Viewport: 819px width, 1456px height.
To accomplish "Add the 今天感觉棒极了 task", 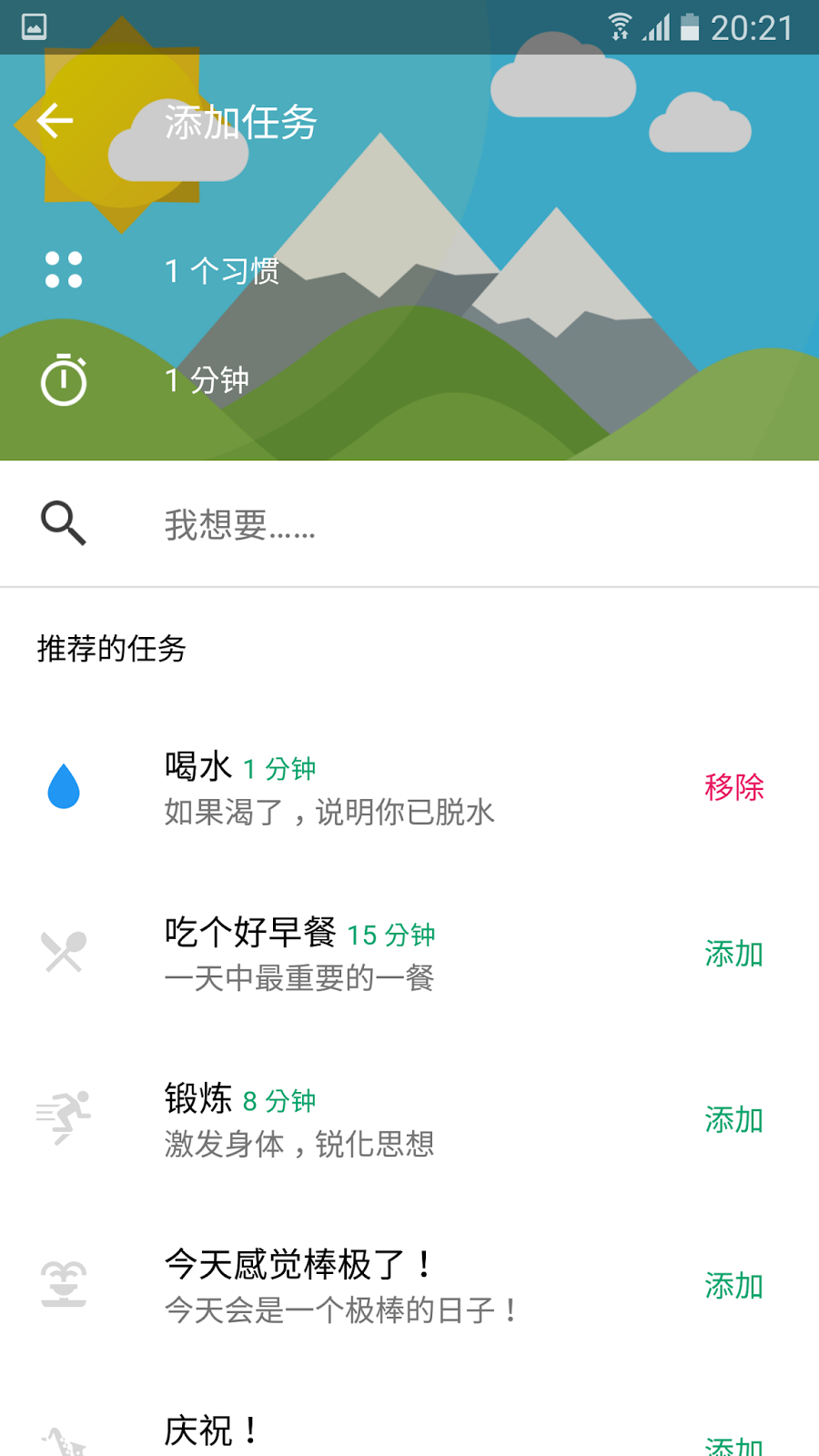I will (x=733, y=1287).
